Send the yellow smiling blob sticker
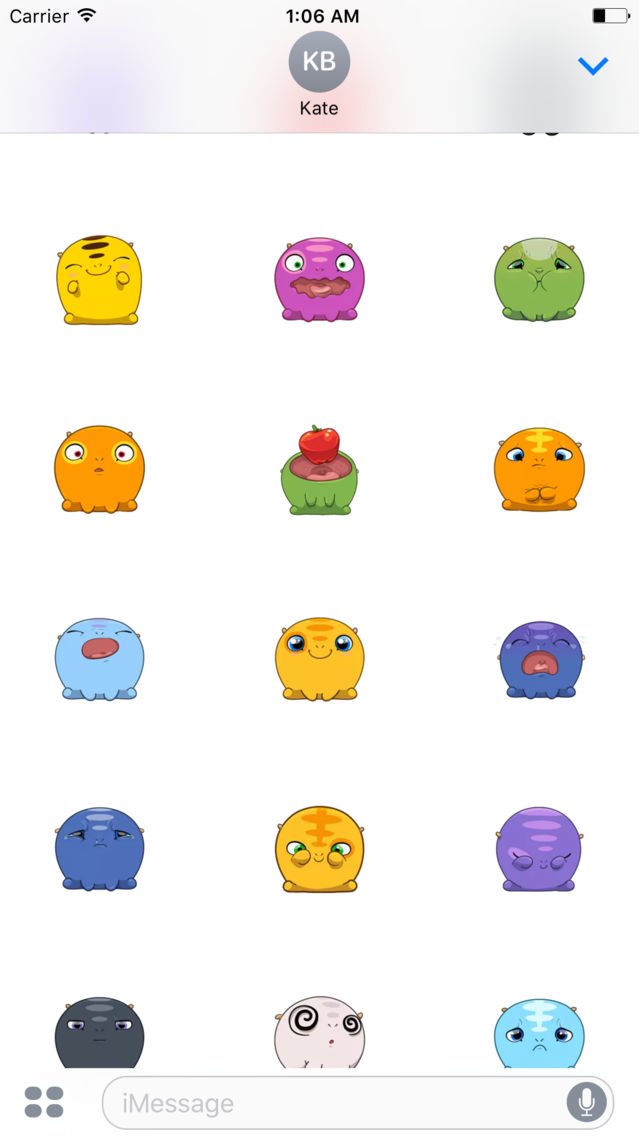Screen dimensions: 639x1136 click(98, 280)
